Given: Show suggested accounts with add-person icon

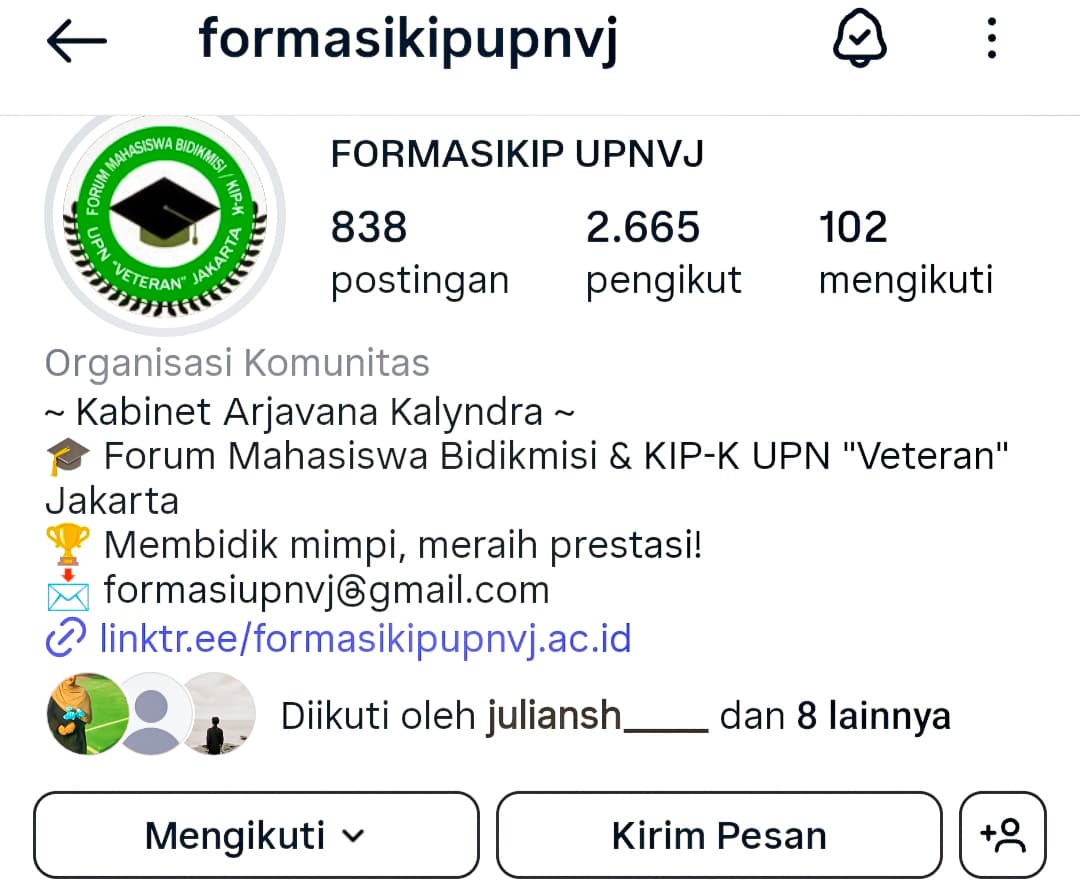Looking at the screenshot, I should coord(1003,835).
